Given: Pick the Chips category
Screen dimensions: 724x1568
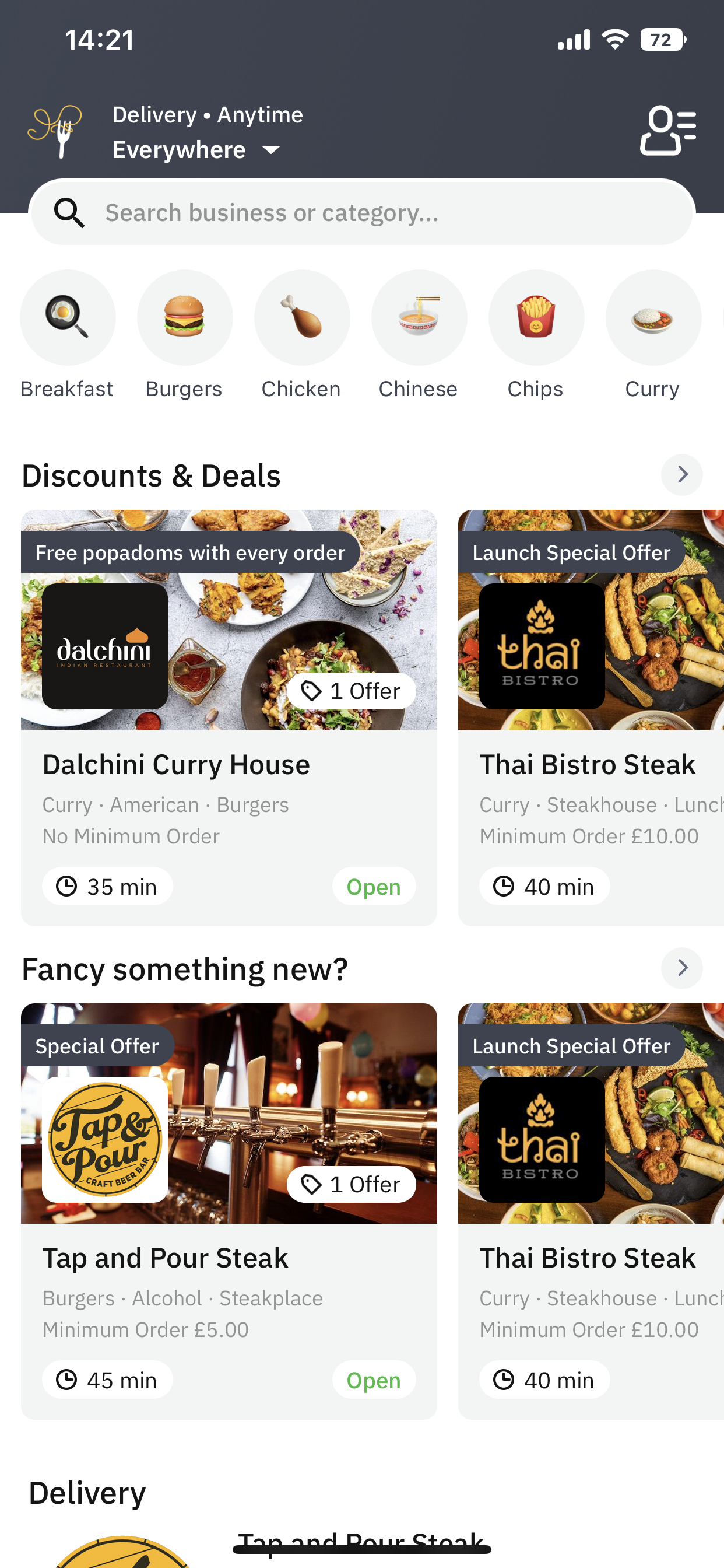Looking at the screenshot, I should click(536, 318).
